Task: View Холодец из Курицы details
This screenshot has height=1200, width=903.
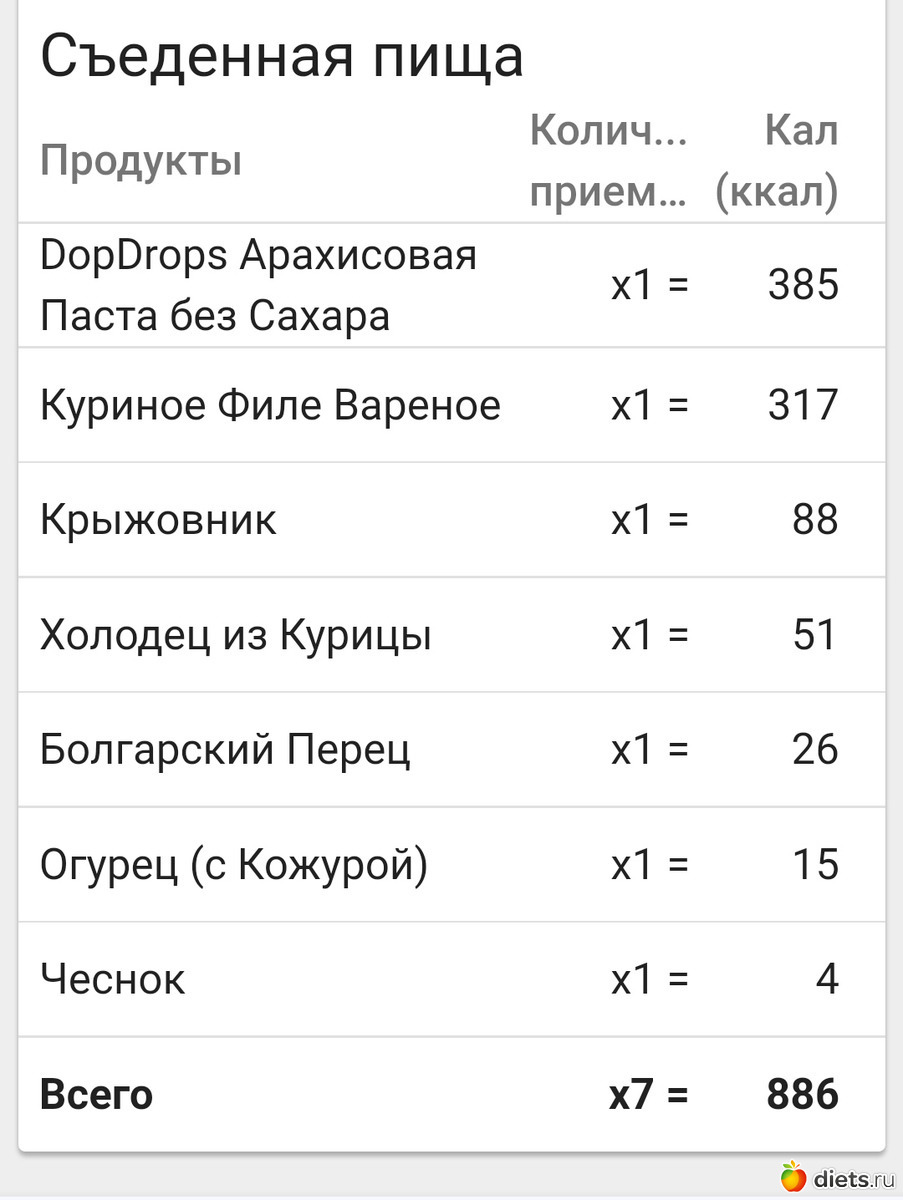Action: (236, 636)
